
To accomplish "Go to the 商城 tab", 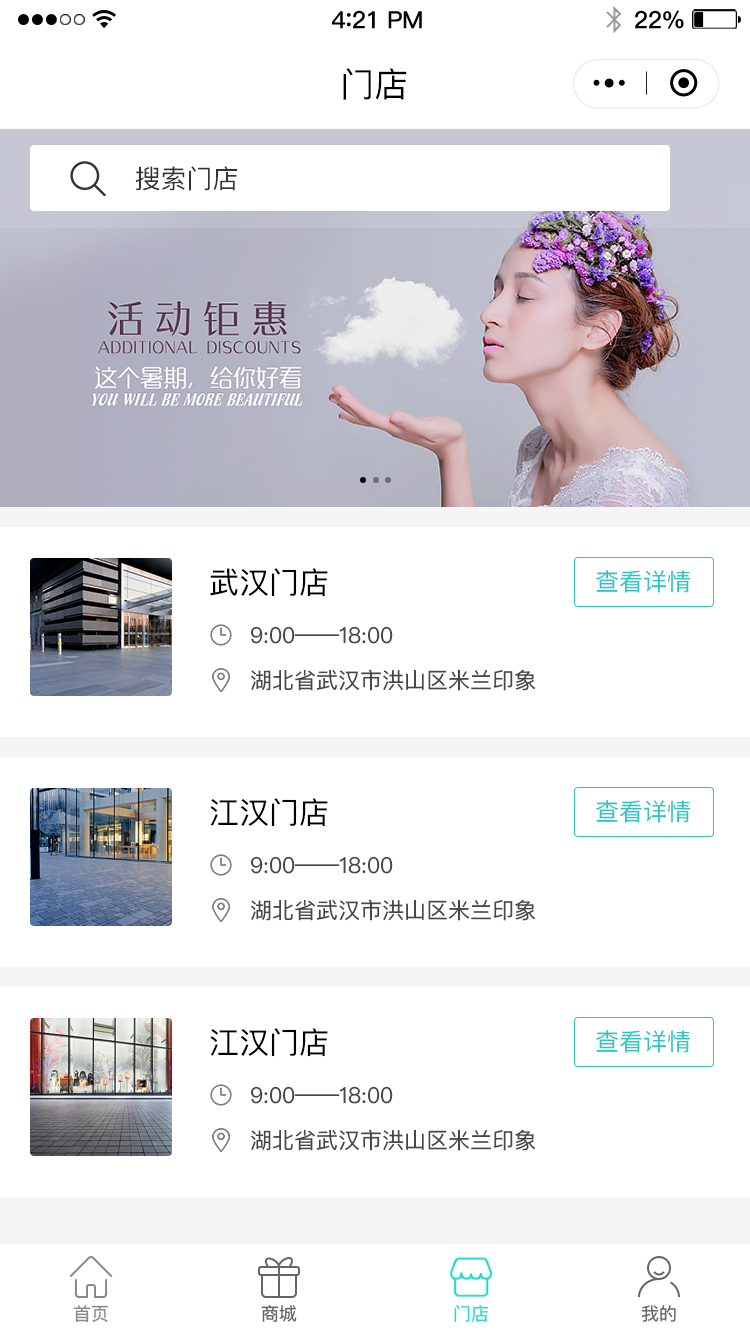I will [279, 1289].
